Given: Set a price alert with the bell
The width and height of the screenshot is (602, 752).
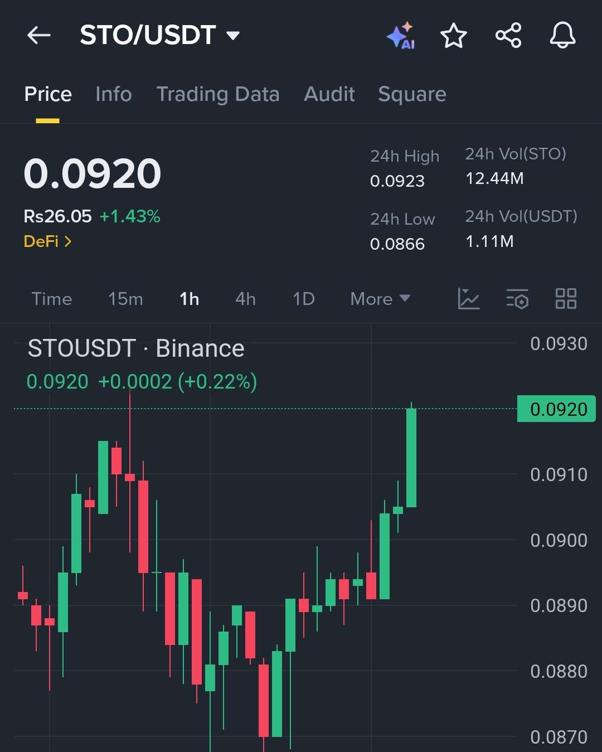Looking at the screenshot, I should (563, 36).
